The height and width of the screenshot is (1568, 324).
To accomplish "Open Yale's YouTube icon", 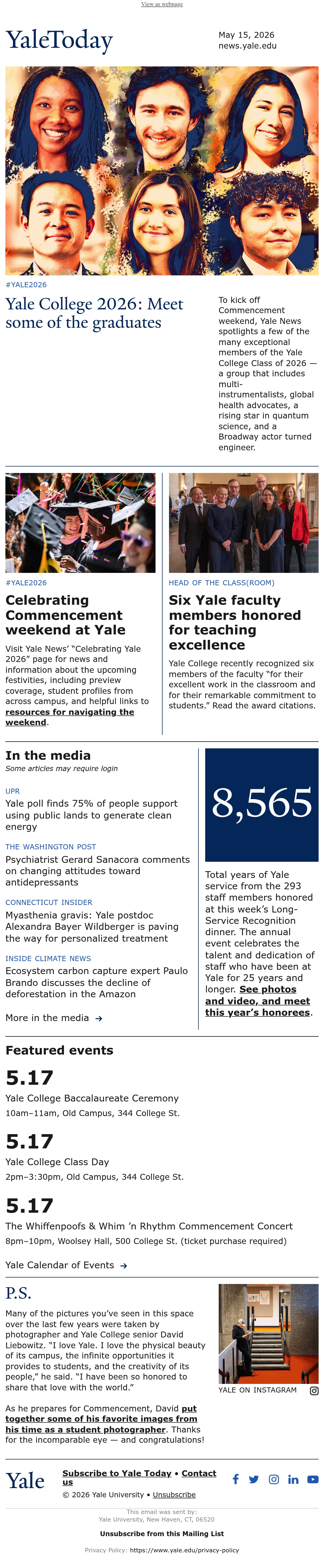I will pyautogui.click(x=312, y=1479).
